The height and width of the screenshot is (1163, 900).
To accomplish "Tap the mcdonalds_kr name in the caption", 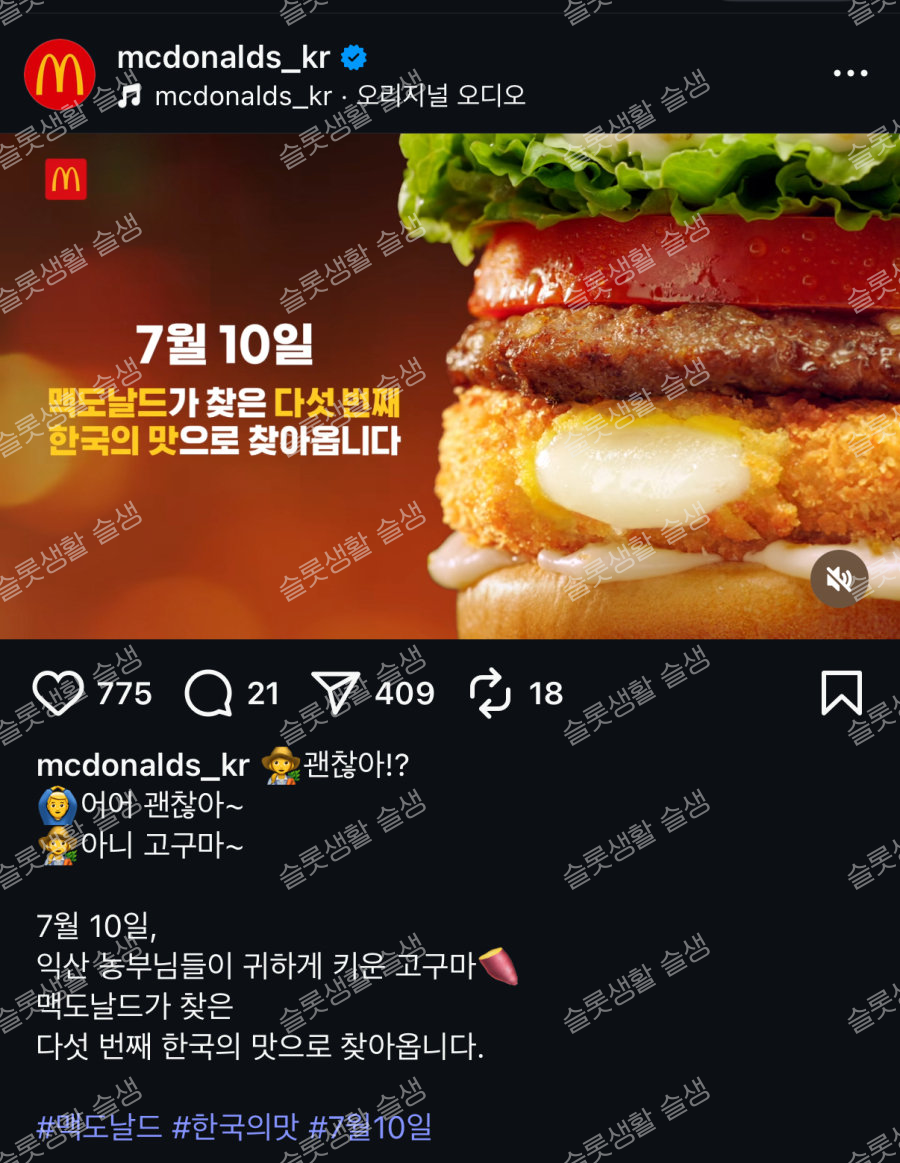I will [142, 765].
